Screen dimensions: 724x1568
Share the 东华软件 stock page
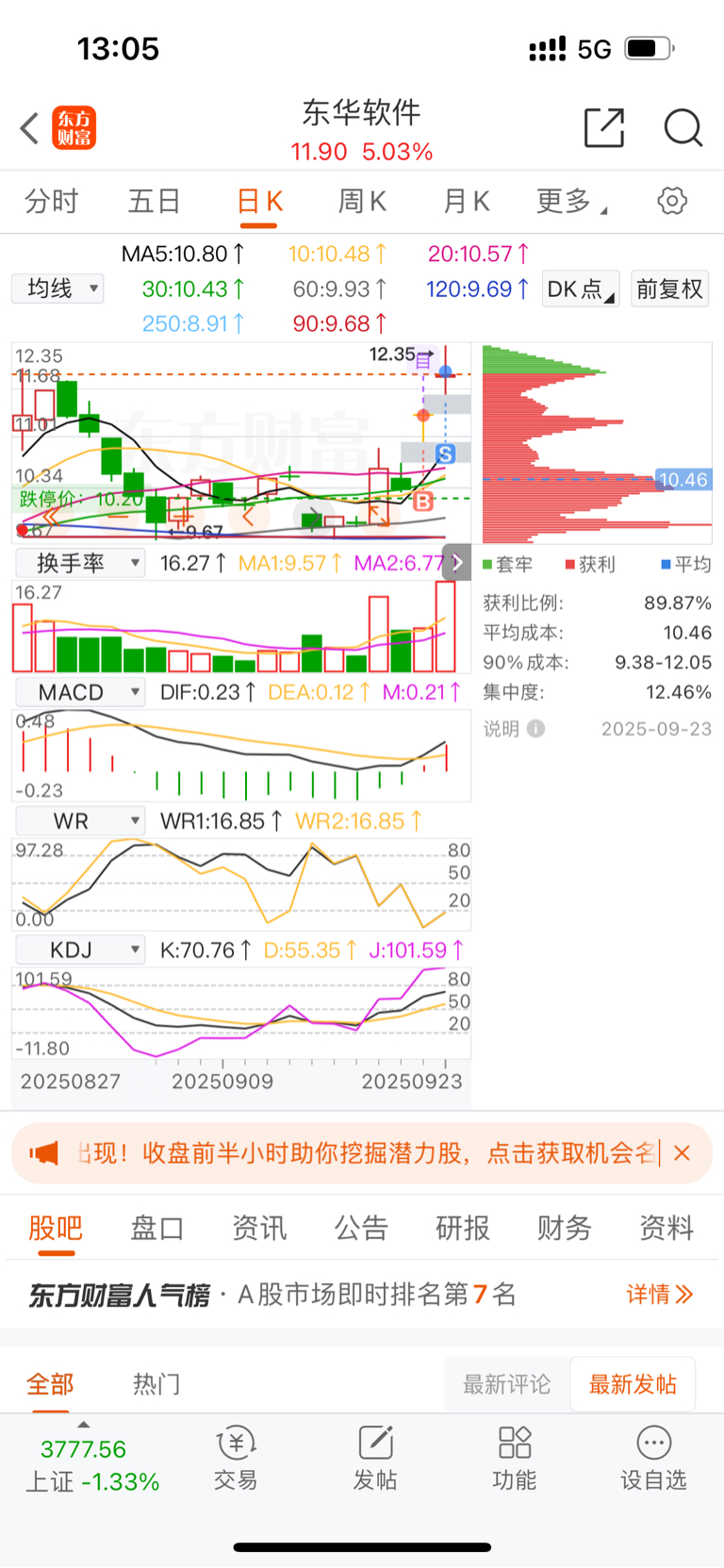604,127
